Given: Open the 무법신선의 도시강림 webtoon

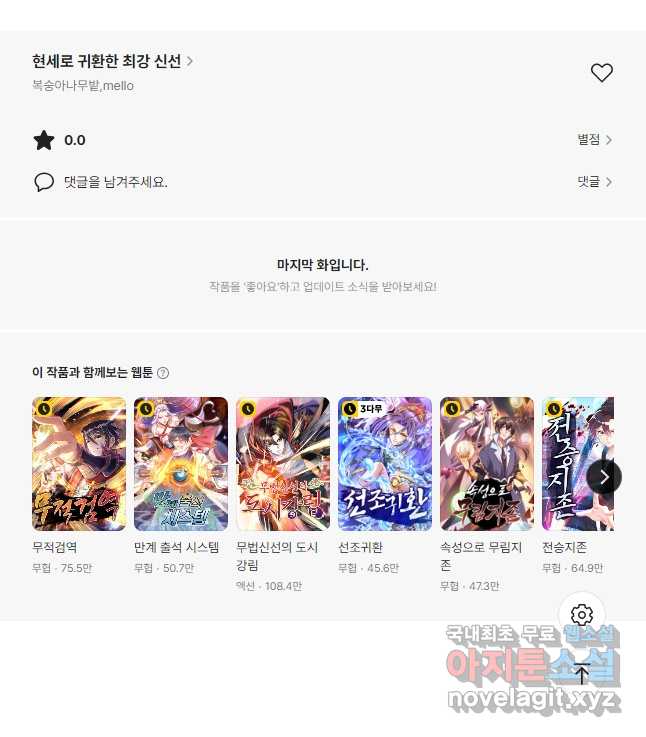Looking at the screenshot, I should (x=283, y=464).
